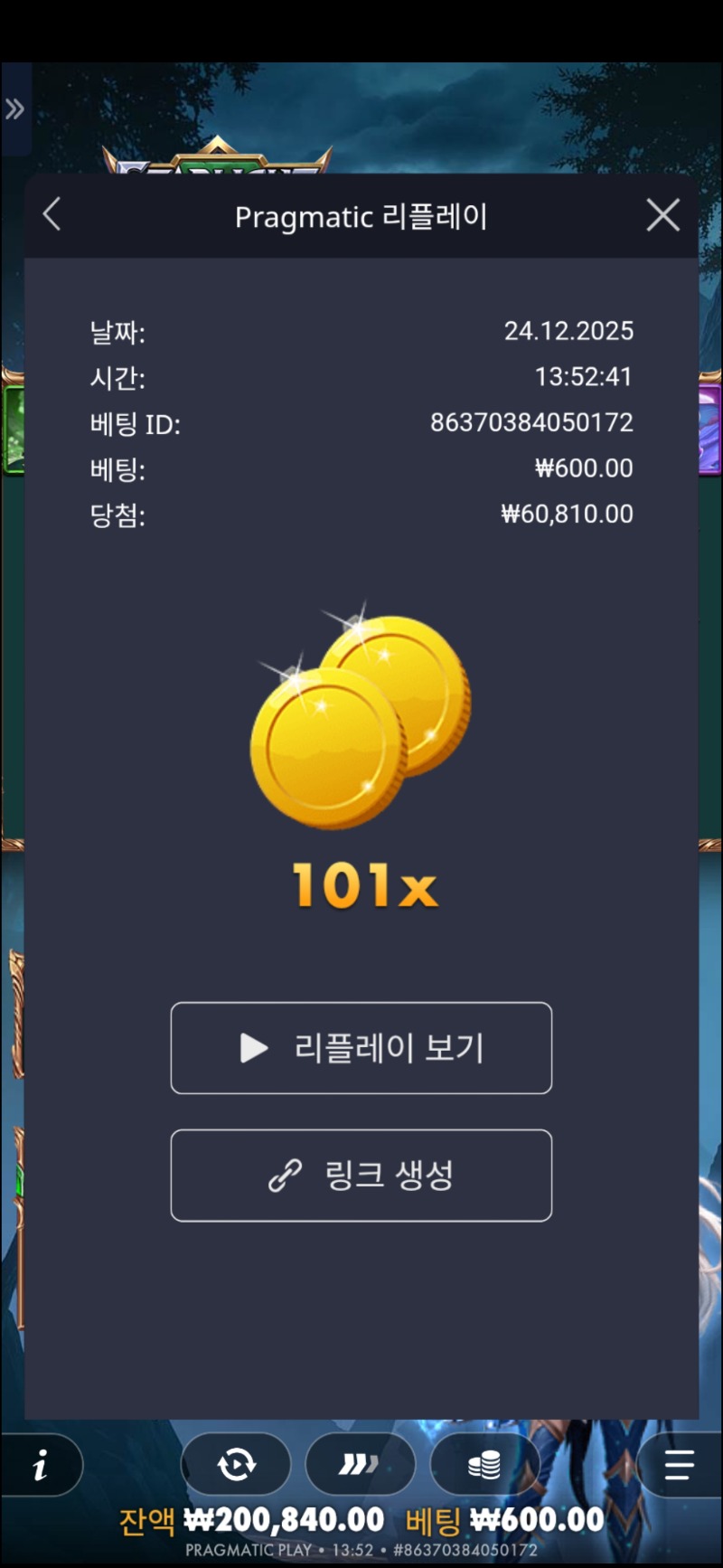Open the bet coins setting
Image resolution: width=723 pixels, height=1568 pixels.
(x=484, y=1464)
